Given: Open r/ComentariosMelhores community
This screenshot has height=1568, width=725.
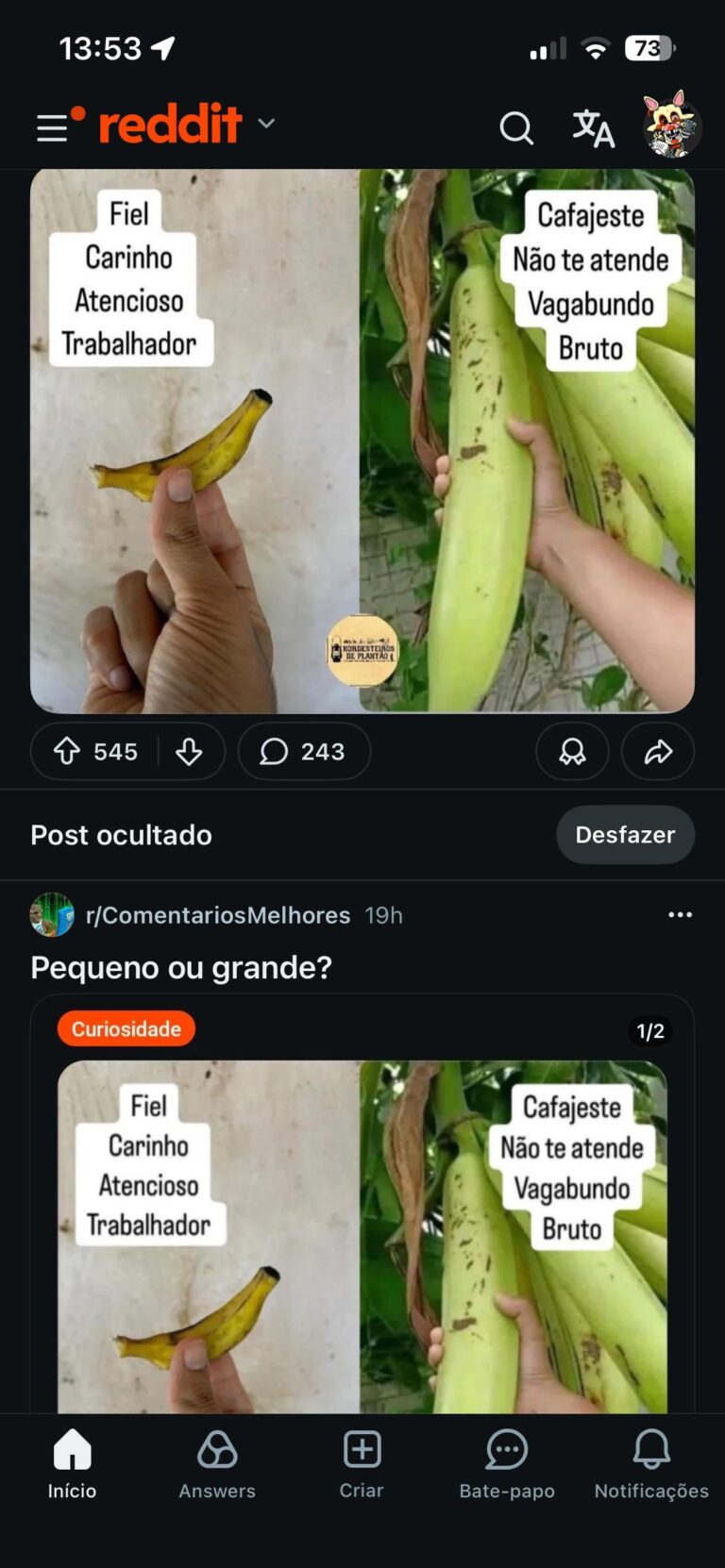Looking at the screenshot, I should pos(217,915).
